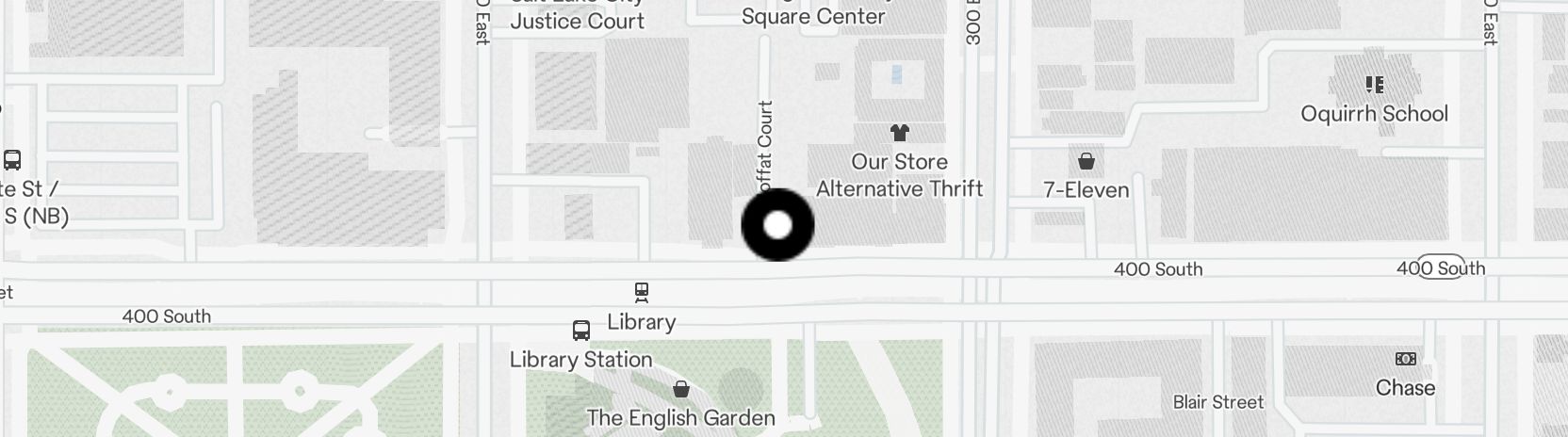Open Our Store Alternative Thrift marker
This screenshot has width=1568, height=437.
(899, 134)
